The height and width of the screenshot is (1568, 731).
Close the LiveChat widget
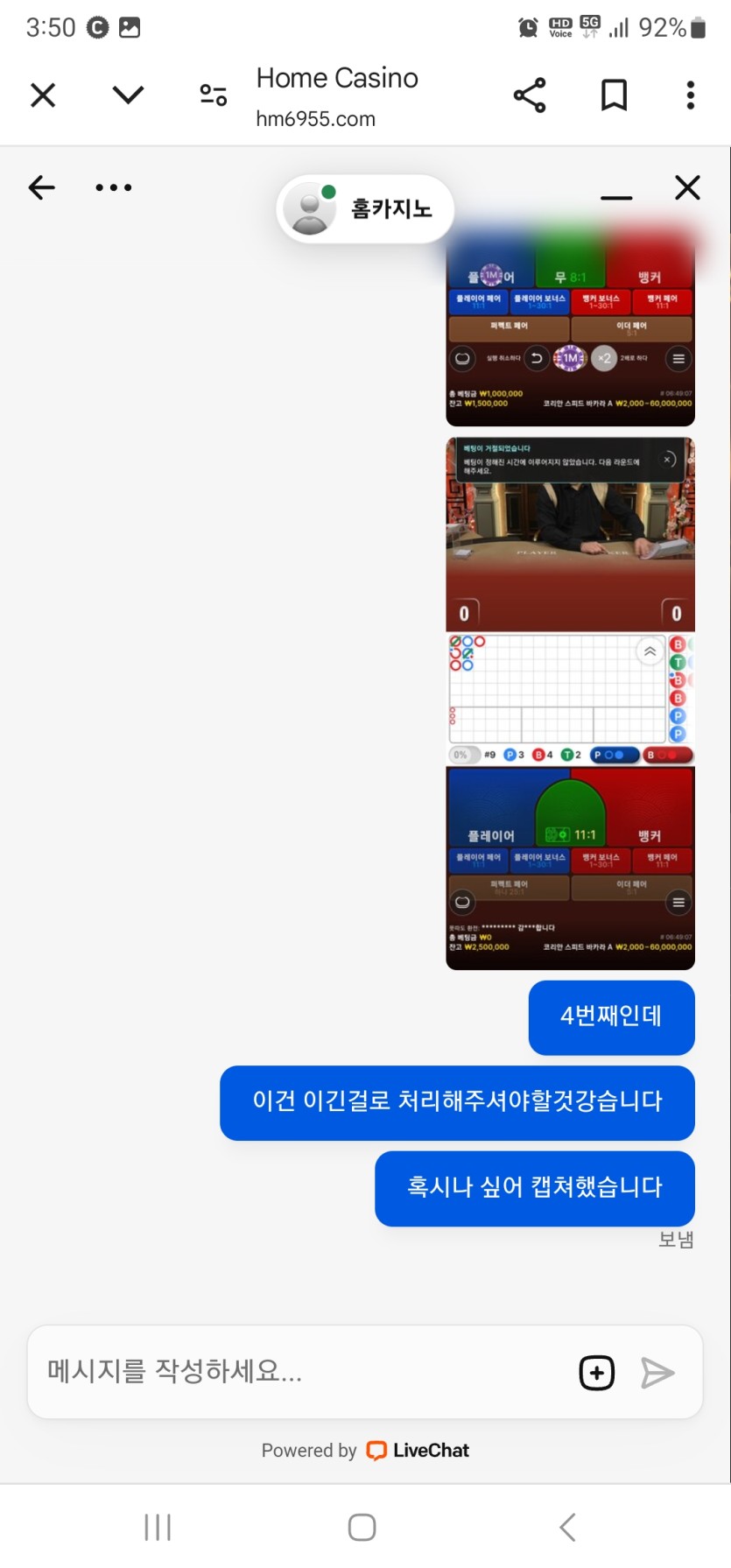click(687, 187)
